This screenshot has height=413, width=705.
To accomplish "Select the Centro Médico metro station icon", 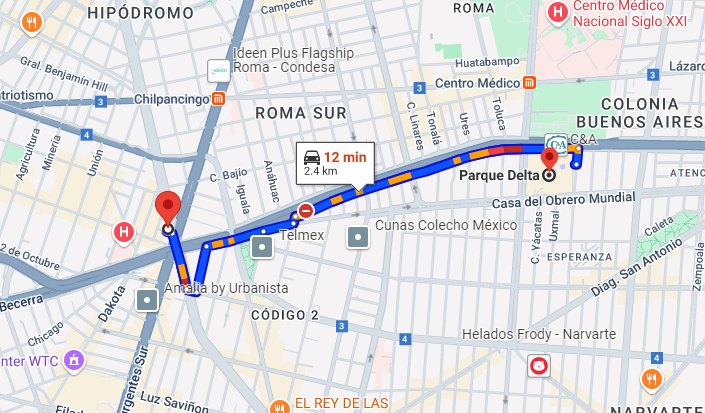I will click(529, 83).
